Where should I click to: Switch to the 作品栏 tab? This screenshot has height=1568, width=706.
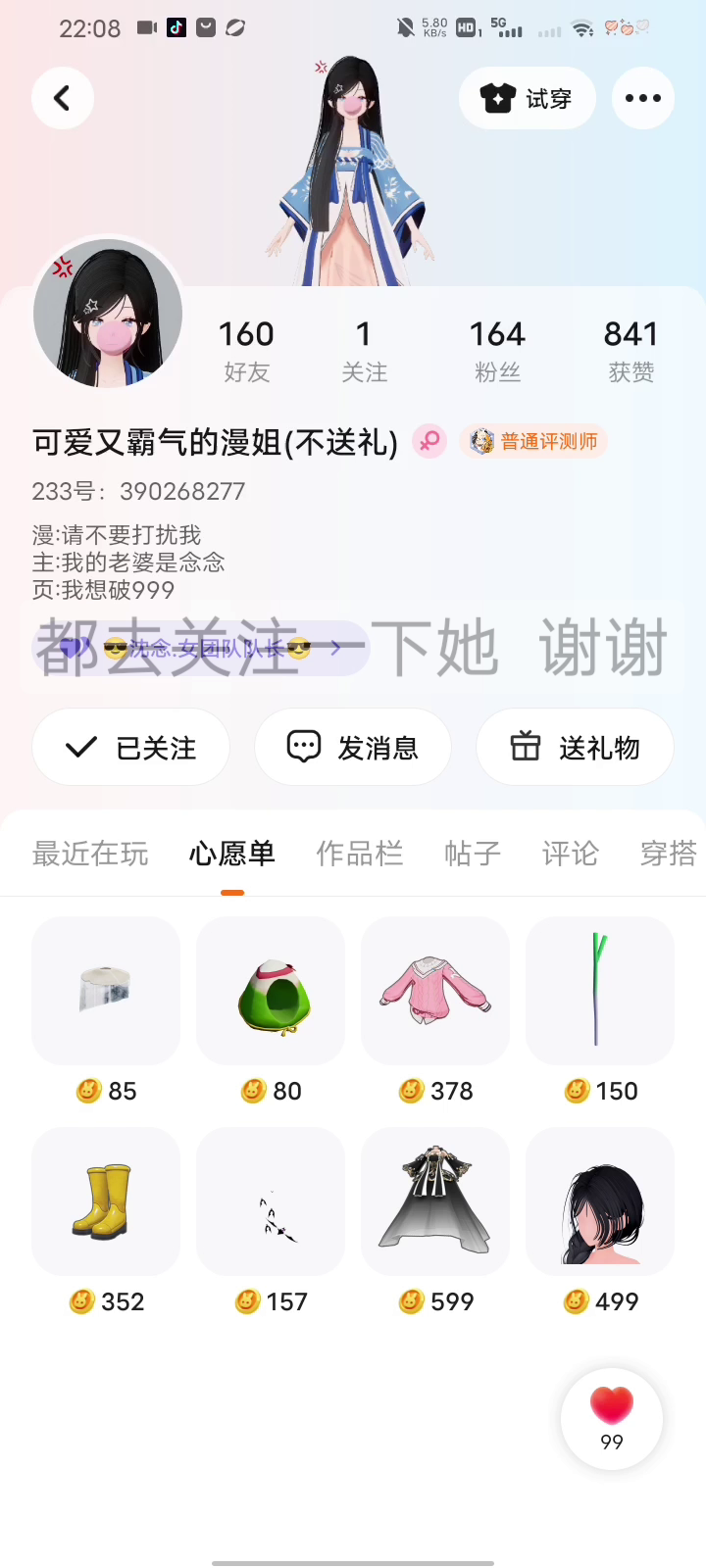click(x=359, y=854)
